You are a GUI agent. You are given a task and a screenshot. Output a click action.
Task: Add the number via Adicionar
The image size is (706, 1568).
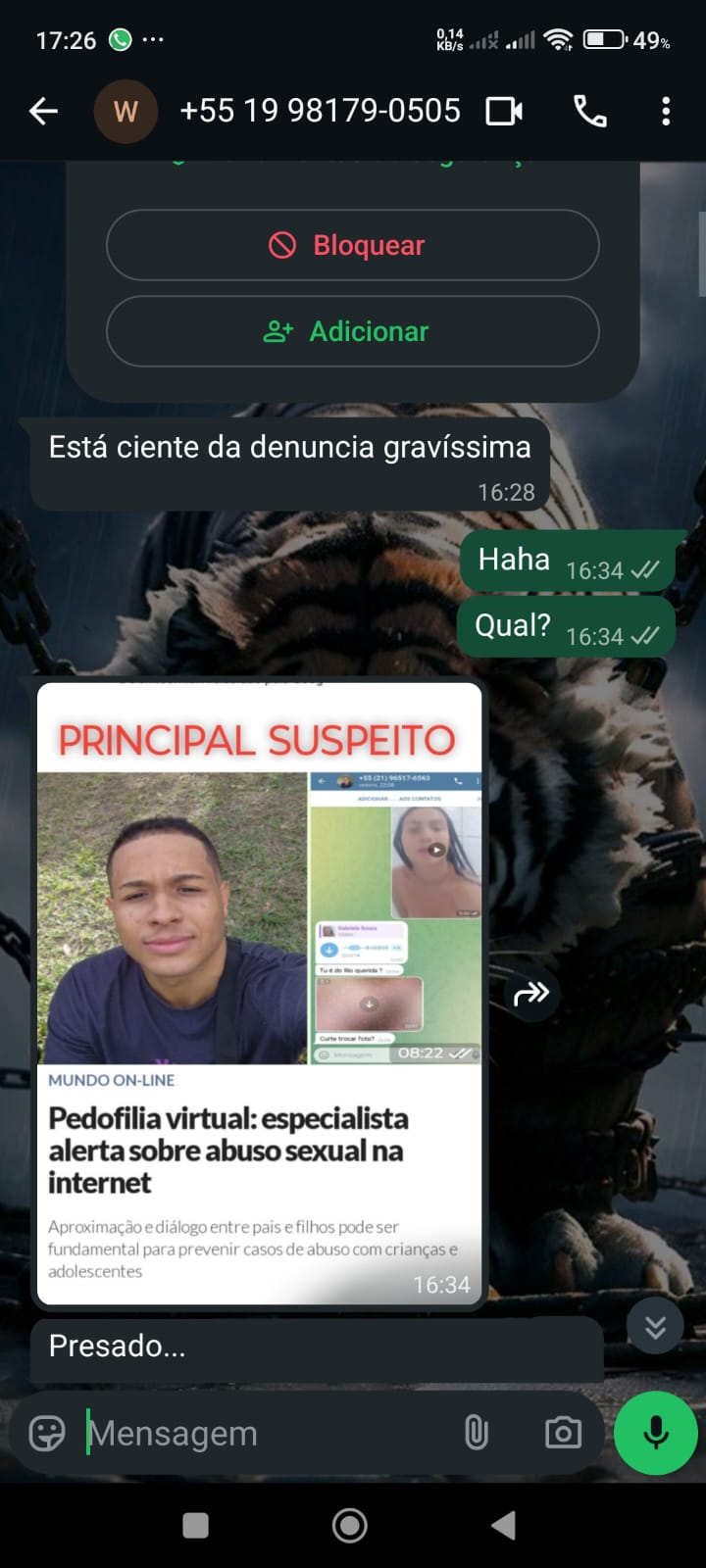(x=352, y=331)
